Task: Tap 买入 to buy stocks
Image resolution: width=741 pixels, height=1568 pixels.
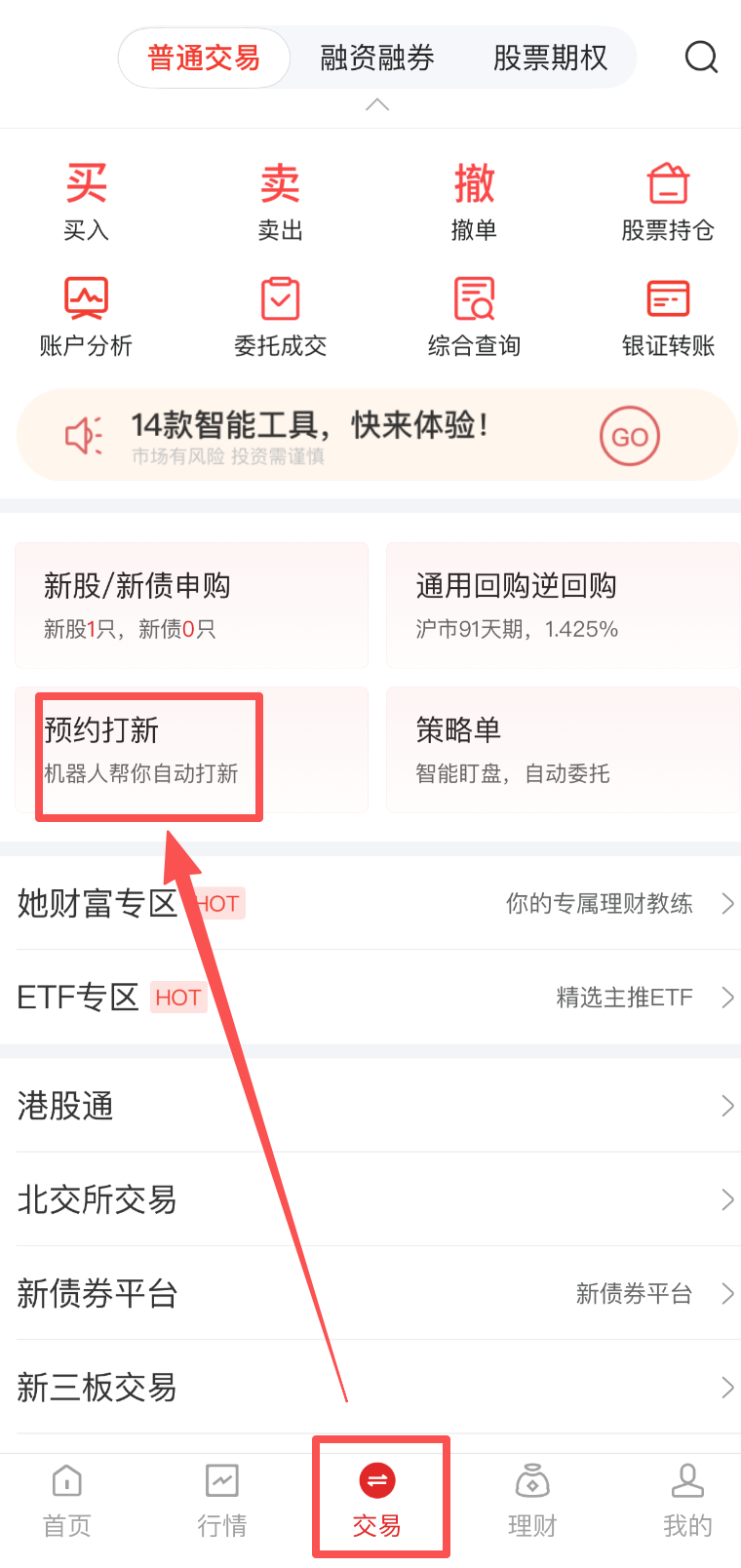Action: point(86,202)
